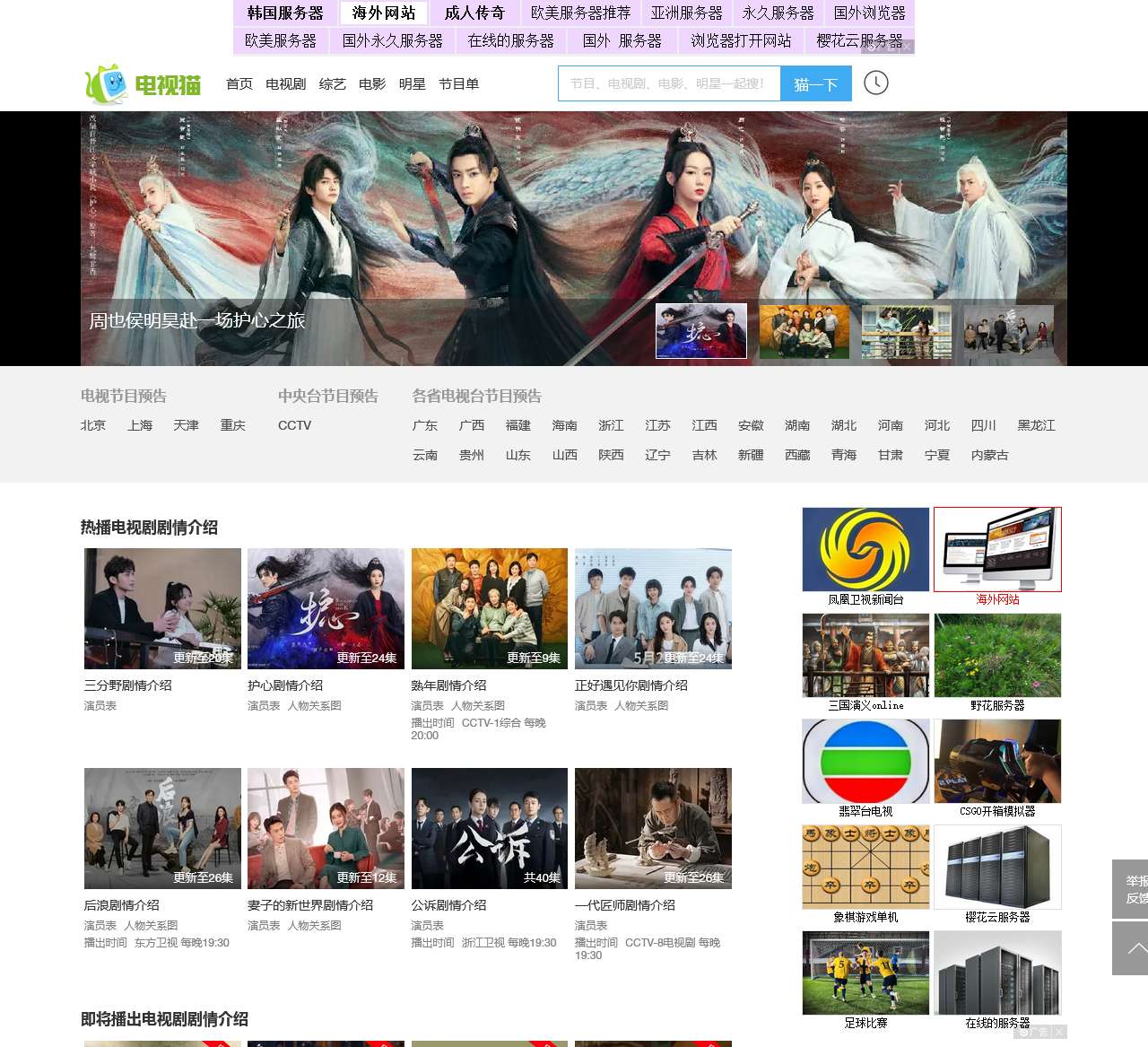Image resolution: width=1148 pixels, height=1047 pixels.
Task: Switch to the 综艺 section
Action: pyautogui.click(x=332, y=83)
